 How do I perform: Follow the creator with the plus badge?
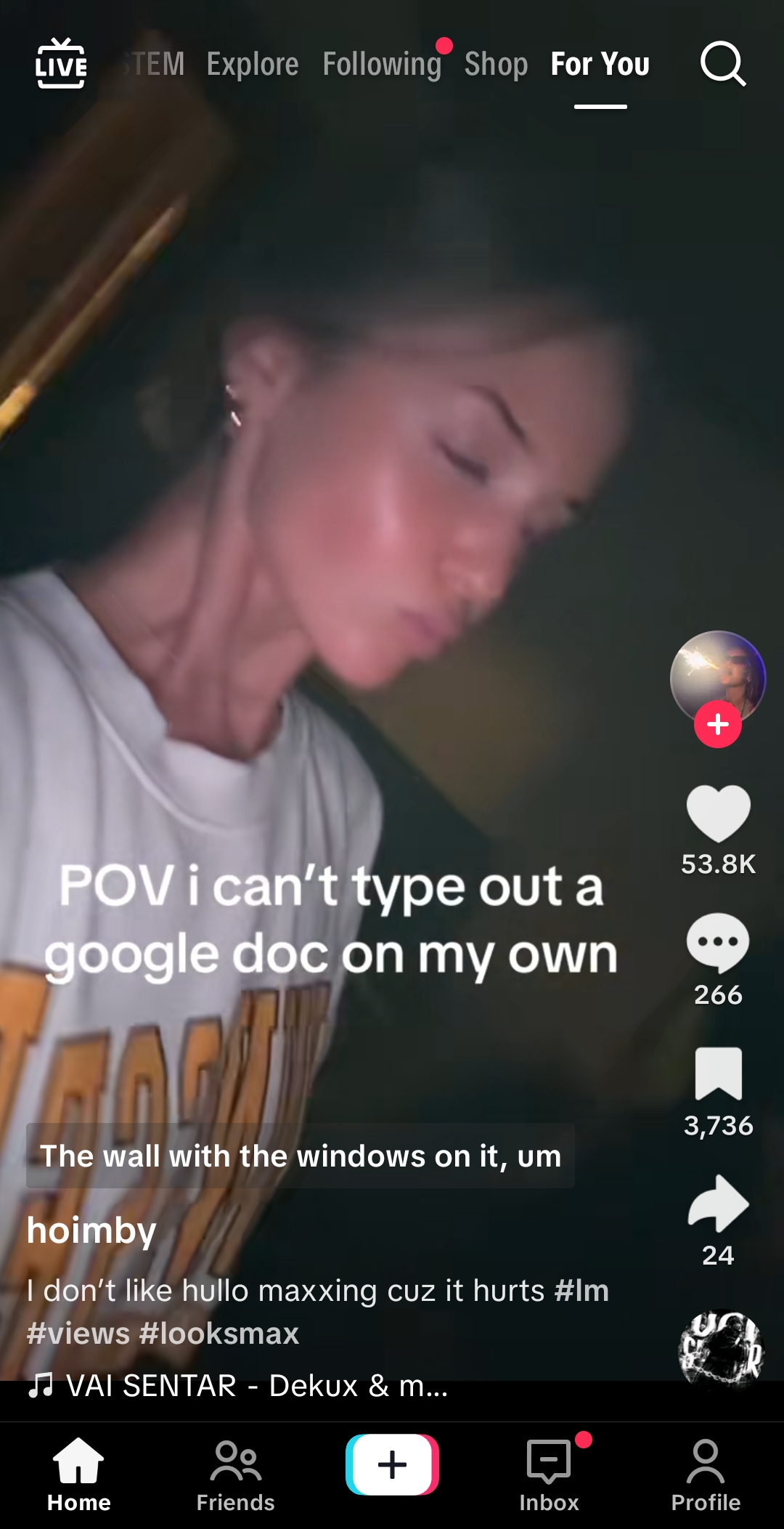click(717, 724)
